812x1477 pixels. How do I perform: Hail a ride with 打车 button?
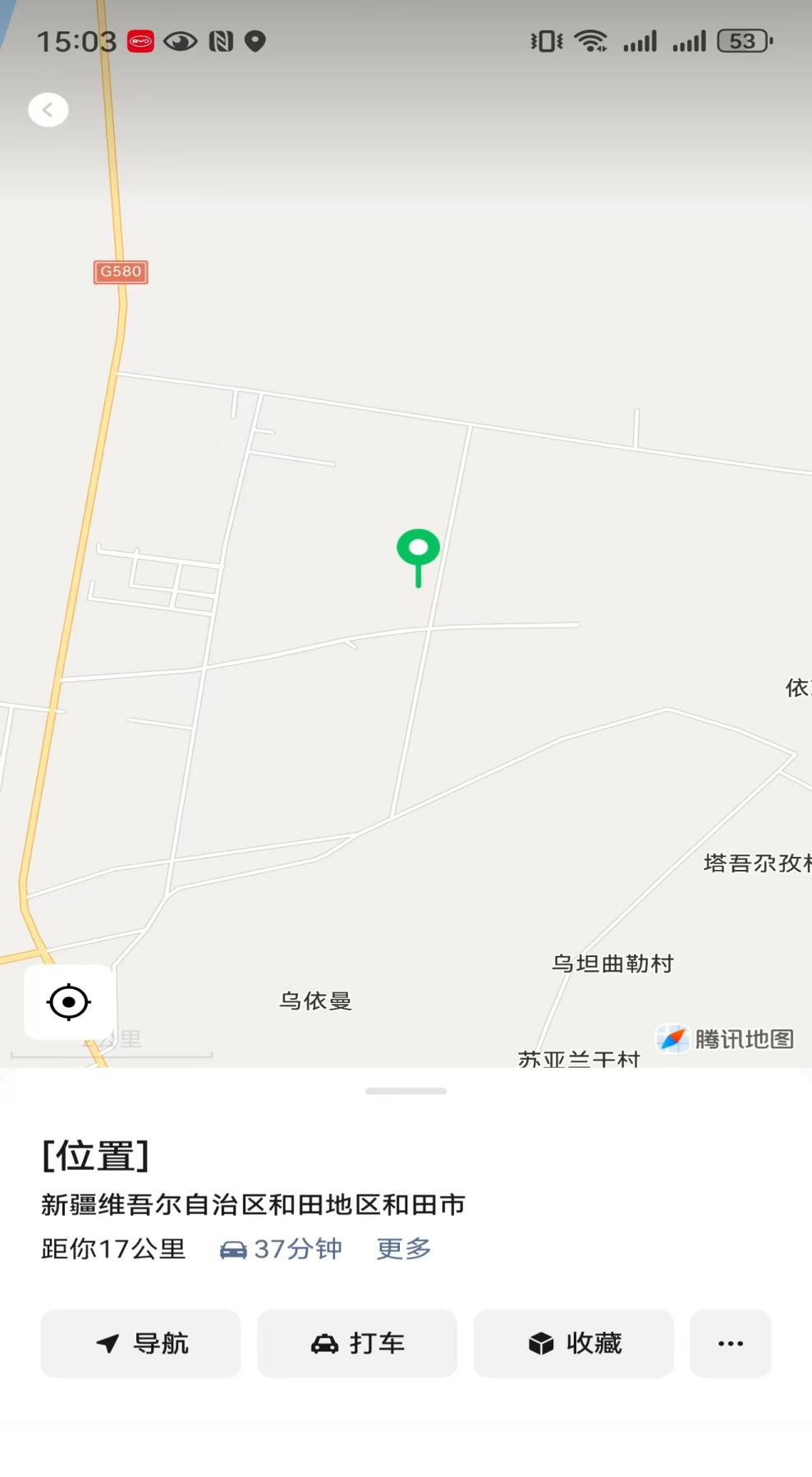coord(357,1343)
